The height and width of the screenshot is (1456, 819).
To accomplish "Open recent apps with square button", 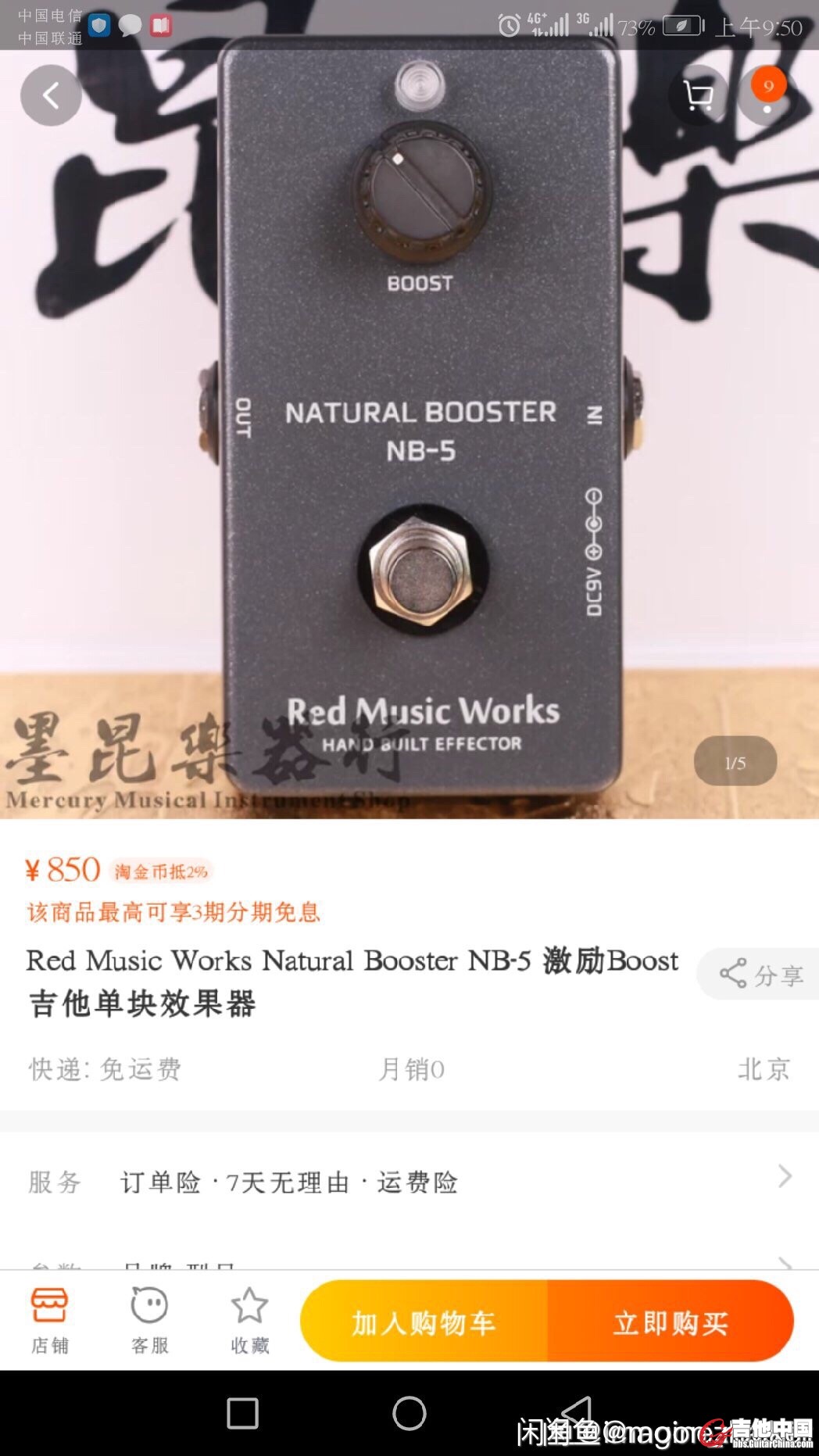I will (242, 1413).
